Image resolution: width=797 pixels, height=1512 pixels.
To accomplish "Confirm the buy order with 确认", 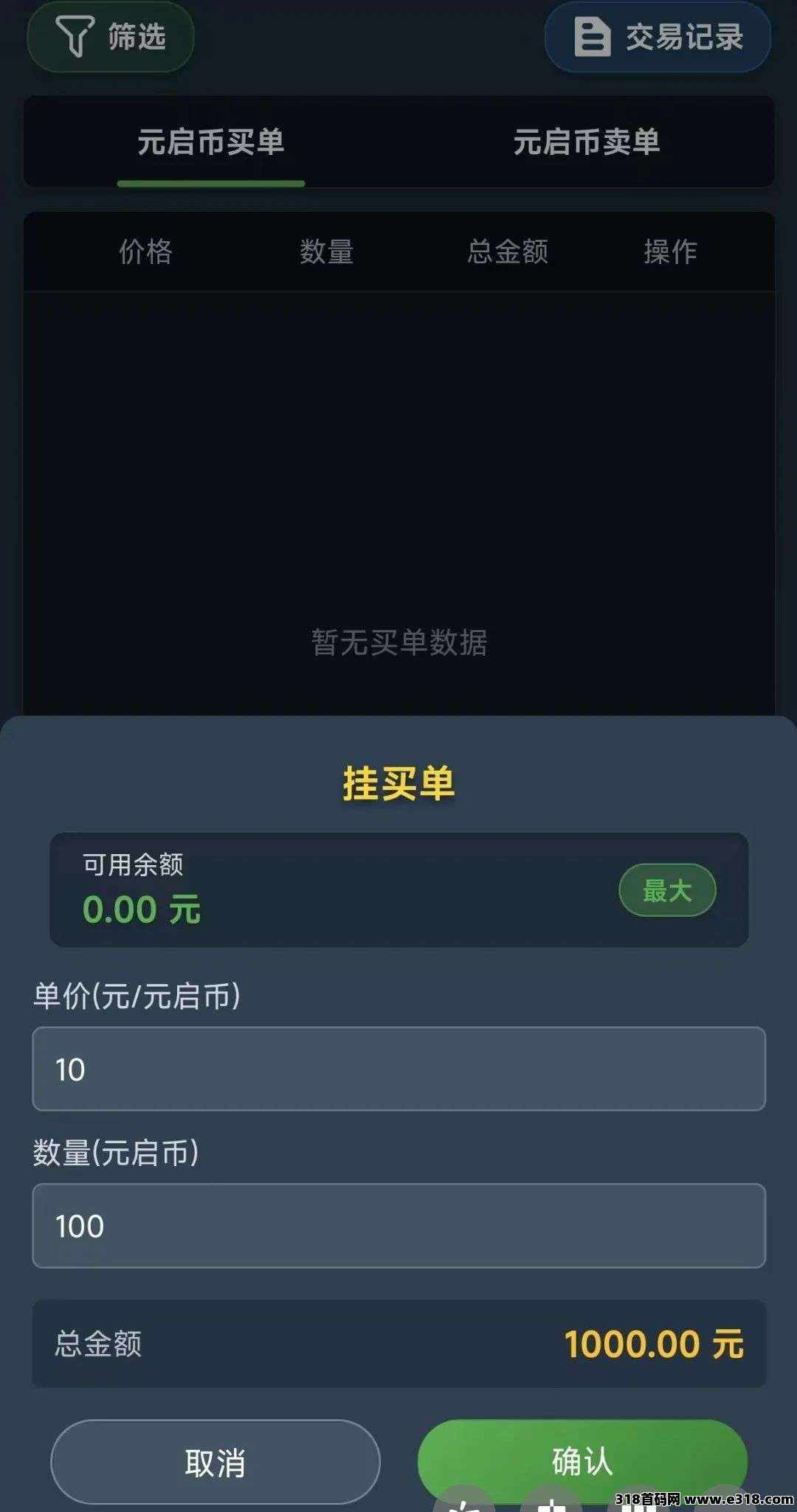I will (583, 1462).
